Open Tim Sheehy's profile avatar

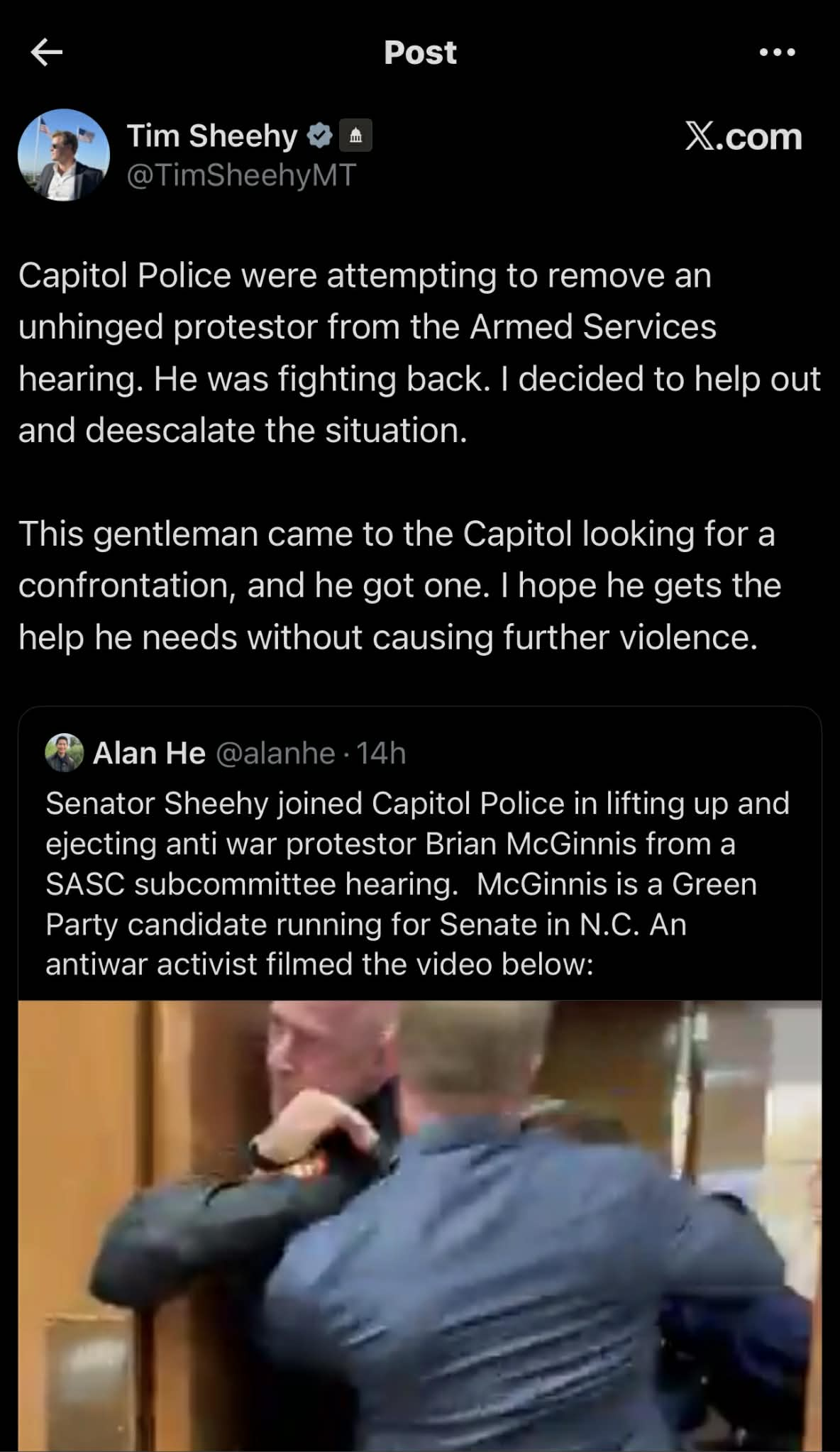click(x=62, y=155)
